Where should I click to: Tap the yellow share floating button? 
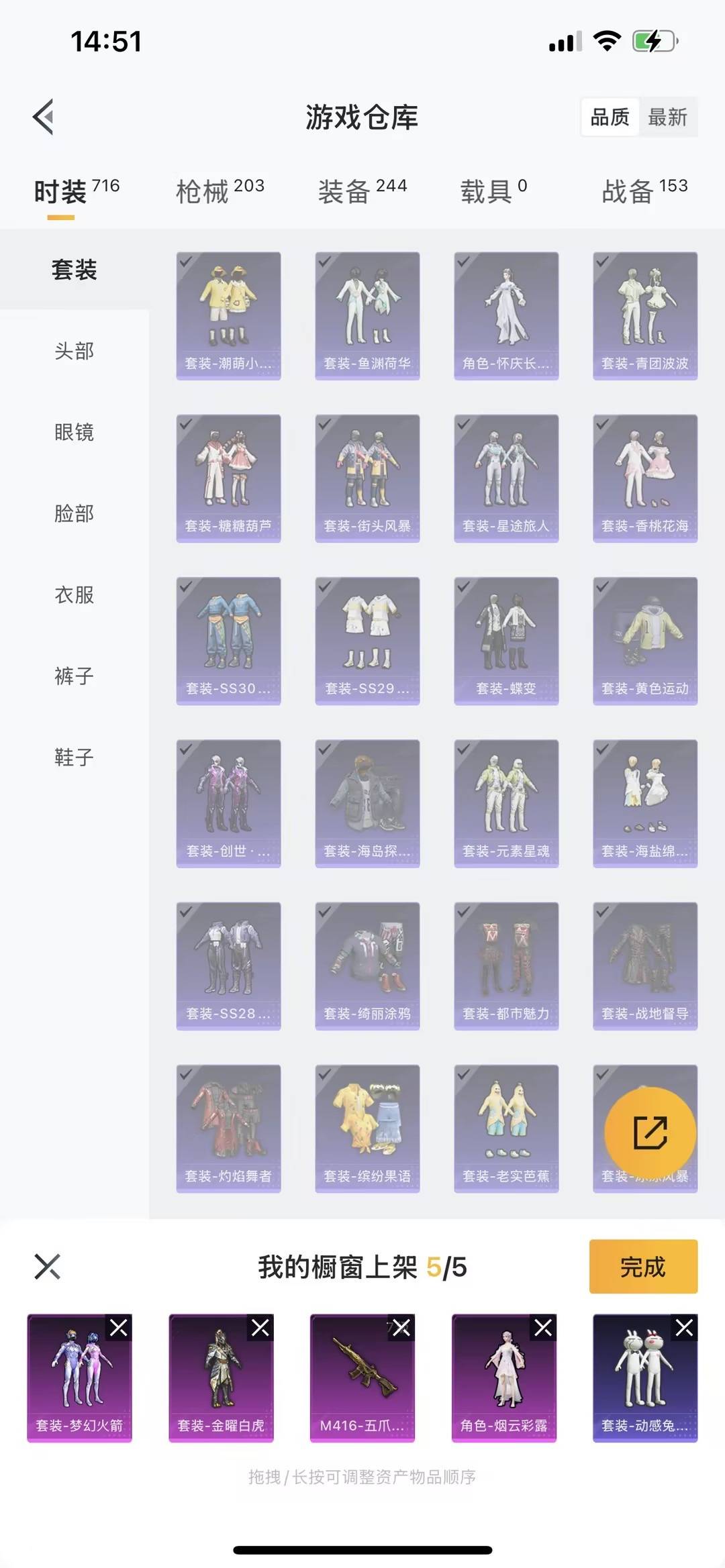650,1133
